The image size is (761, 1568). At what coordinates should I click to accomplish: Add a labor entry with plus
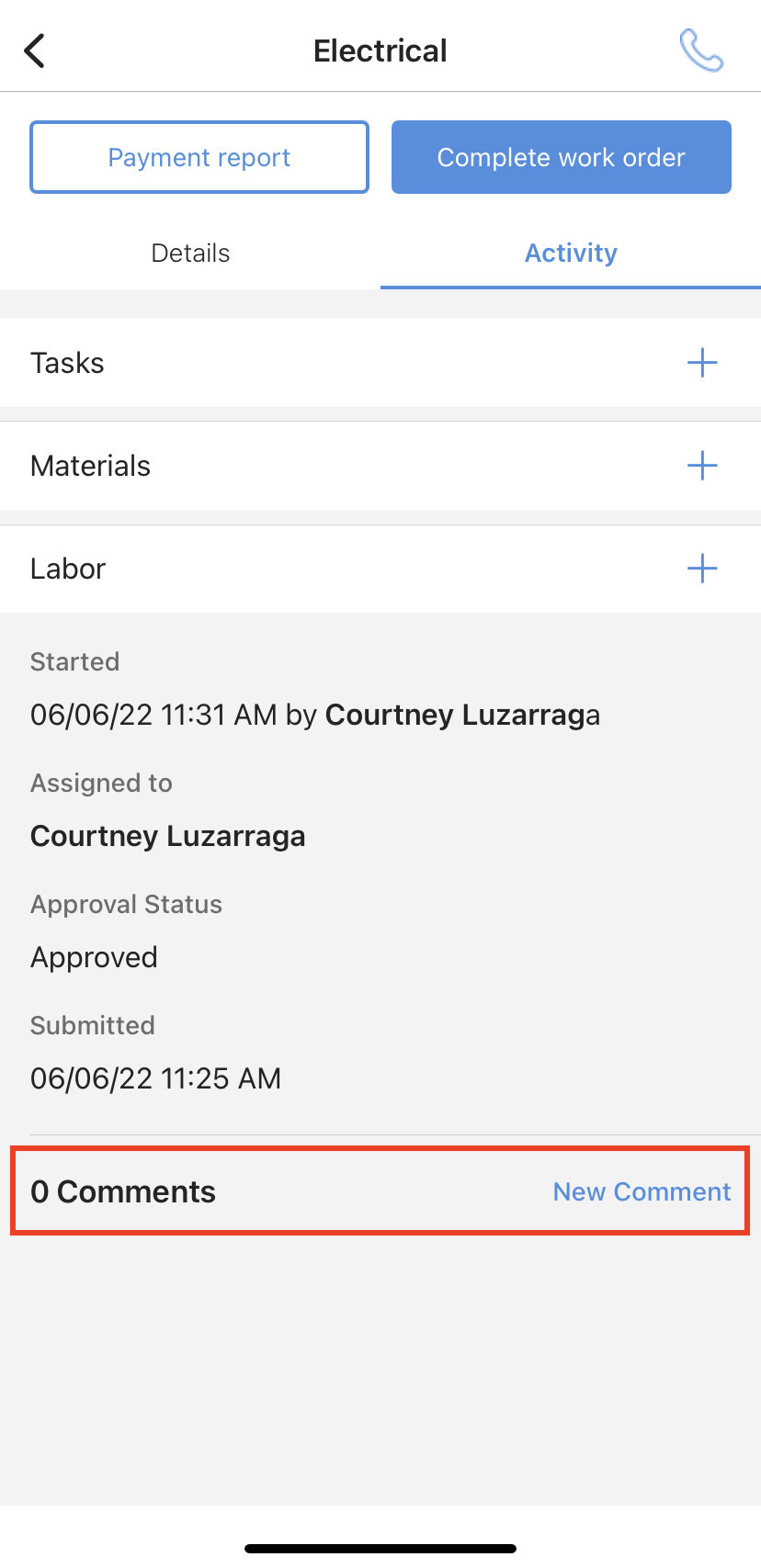[702, 569]
